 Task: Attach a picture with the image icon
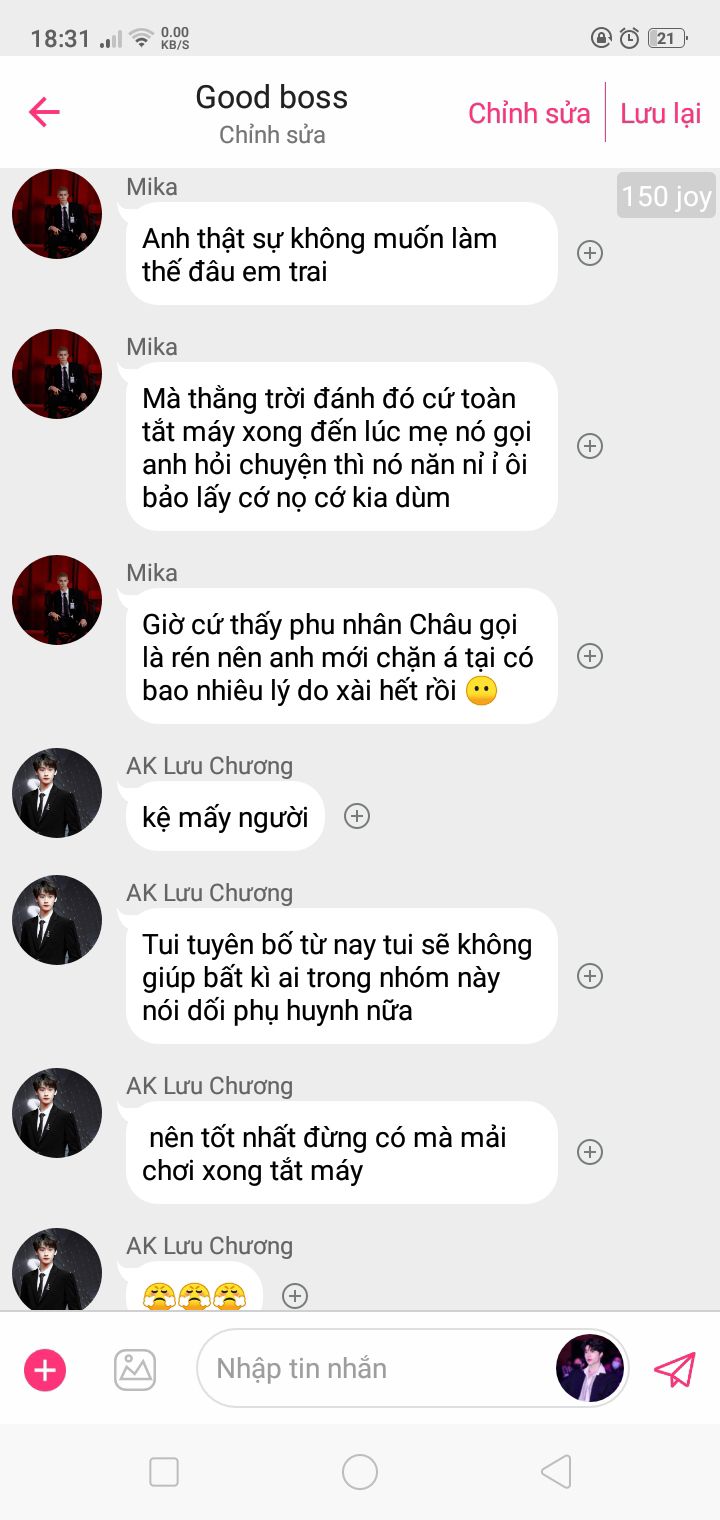click(135, 1369)
